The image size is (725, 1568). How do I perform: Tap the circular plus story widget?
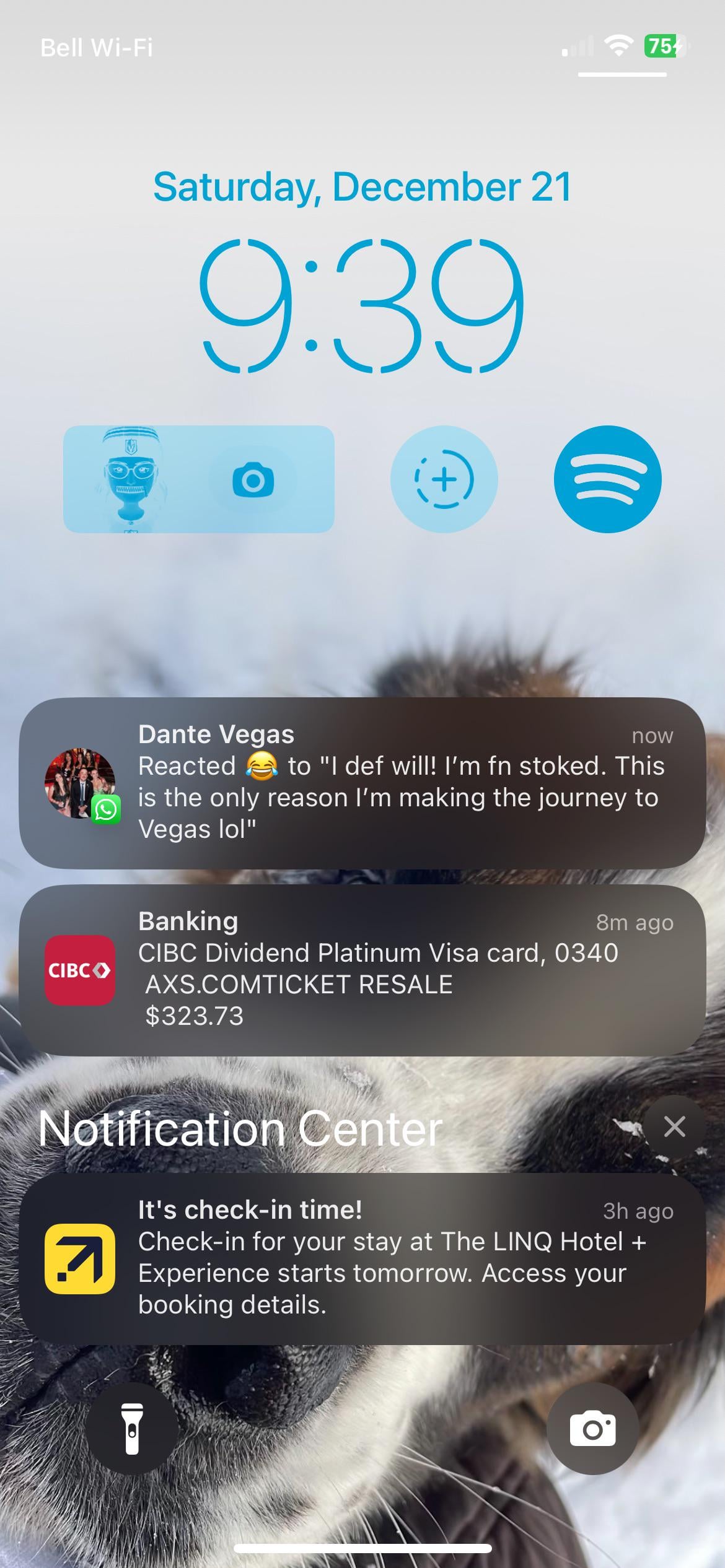(444, 479)
